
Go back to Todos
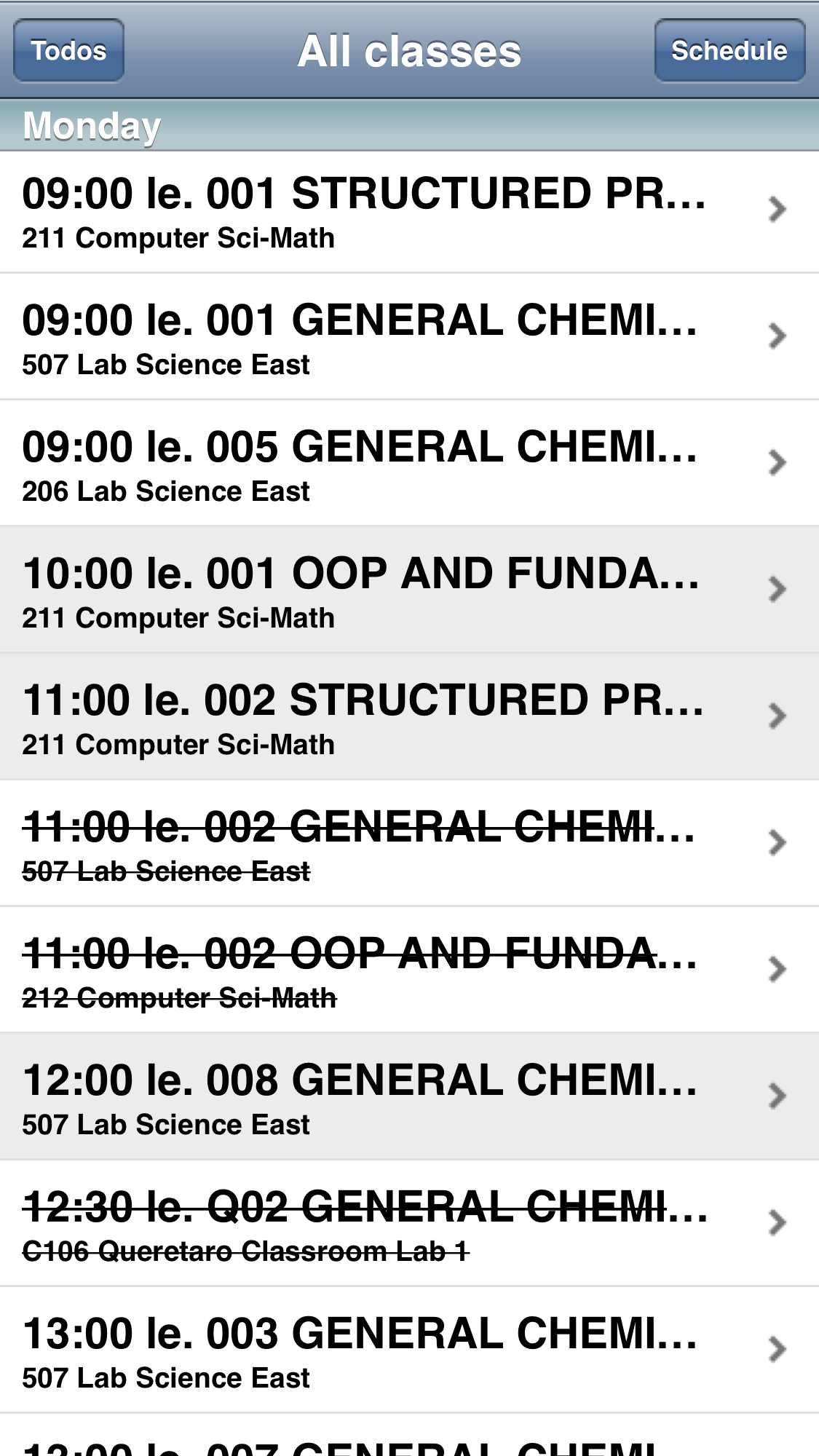pyautogui.click(x=68, y=50)
